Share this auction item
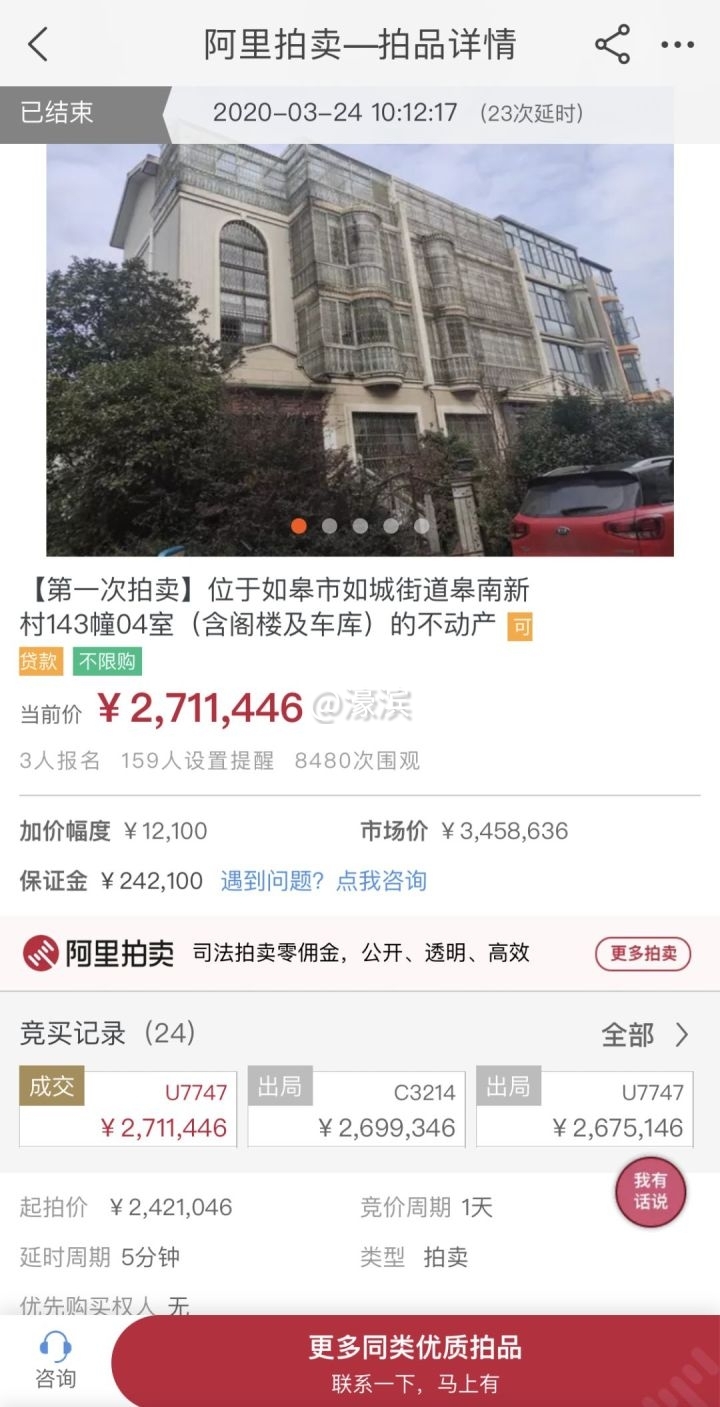This screenshot has width=720, height=1407. (x=612, y=45)
